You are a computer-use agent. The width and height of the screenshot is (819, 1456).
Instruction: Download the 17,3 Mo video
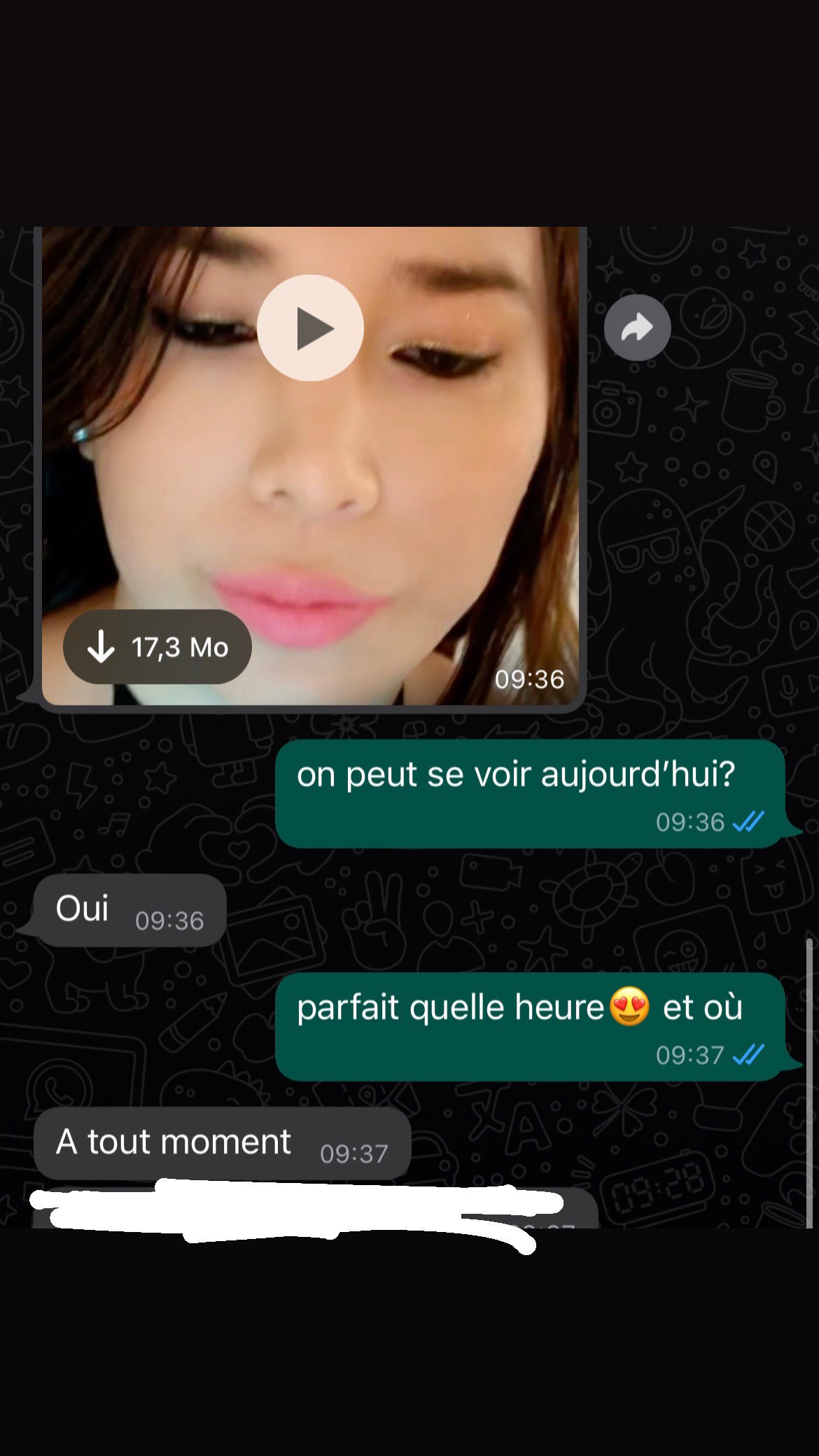(157, 647)
